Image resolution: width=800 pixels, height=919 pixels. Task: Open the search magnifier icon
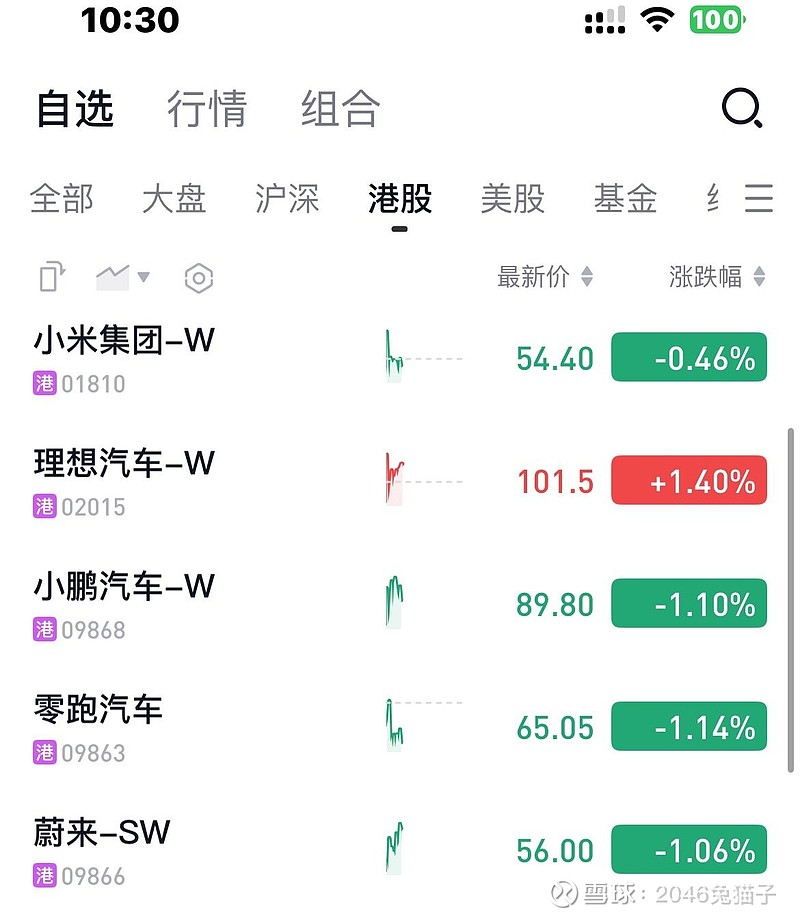click(x=742, y=108)
